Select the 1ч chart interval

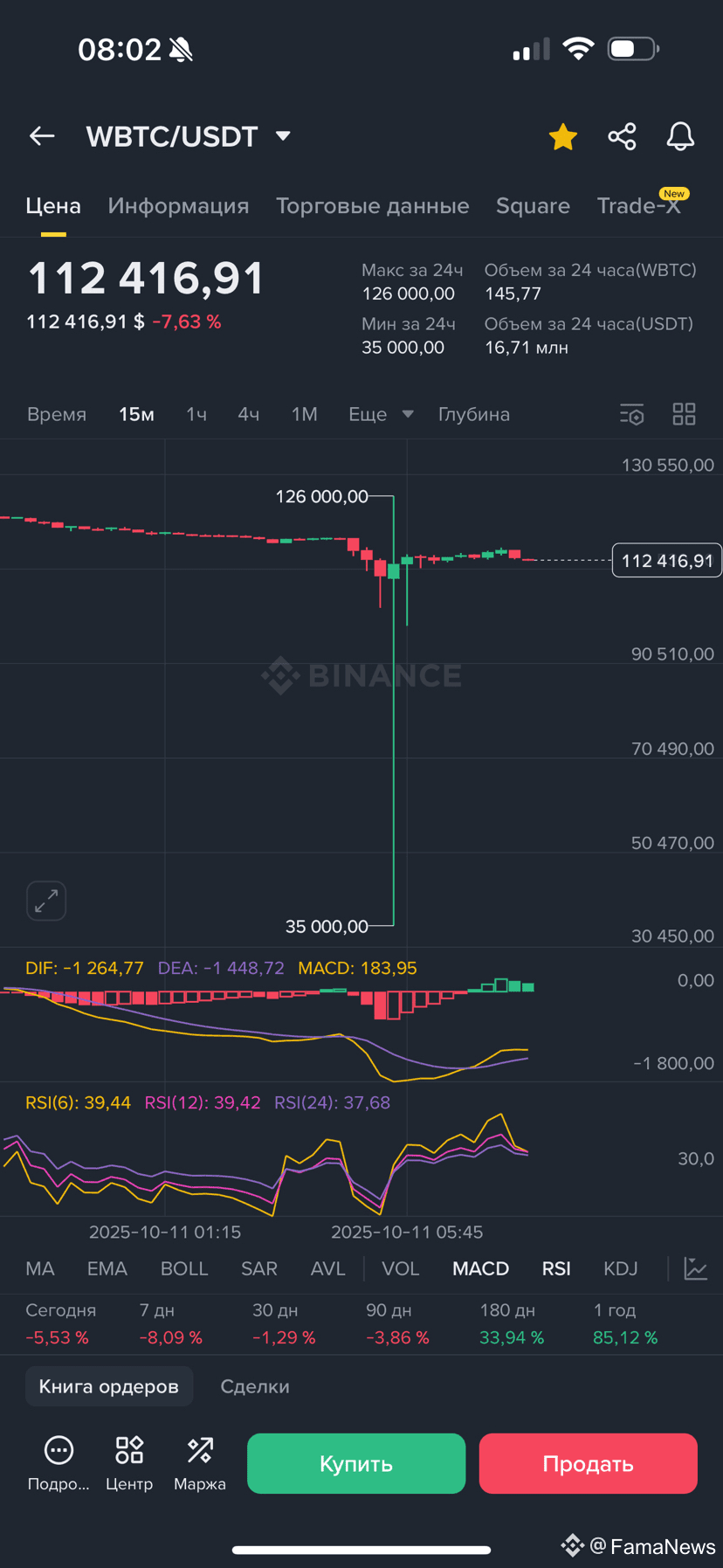(x=196, y=414)
